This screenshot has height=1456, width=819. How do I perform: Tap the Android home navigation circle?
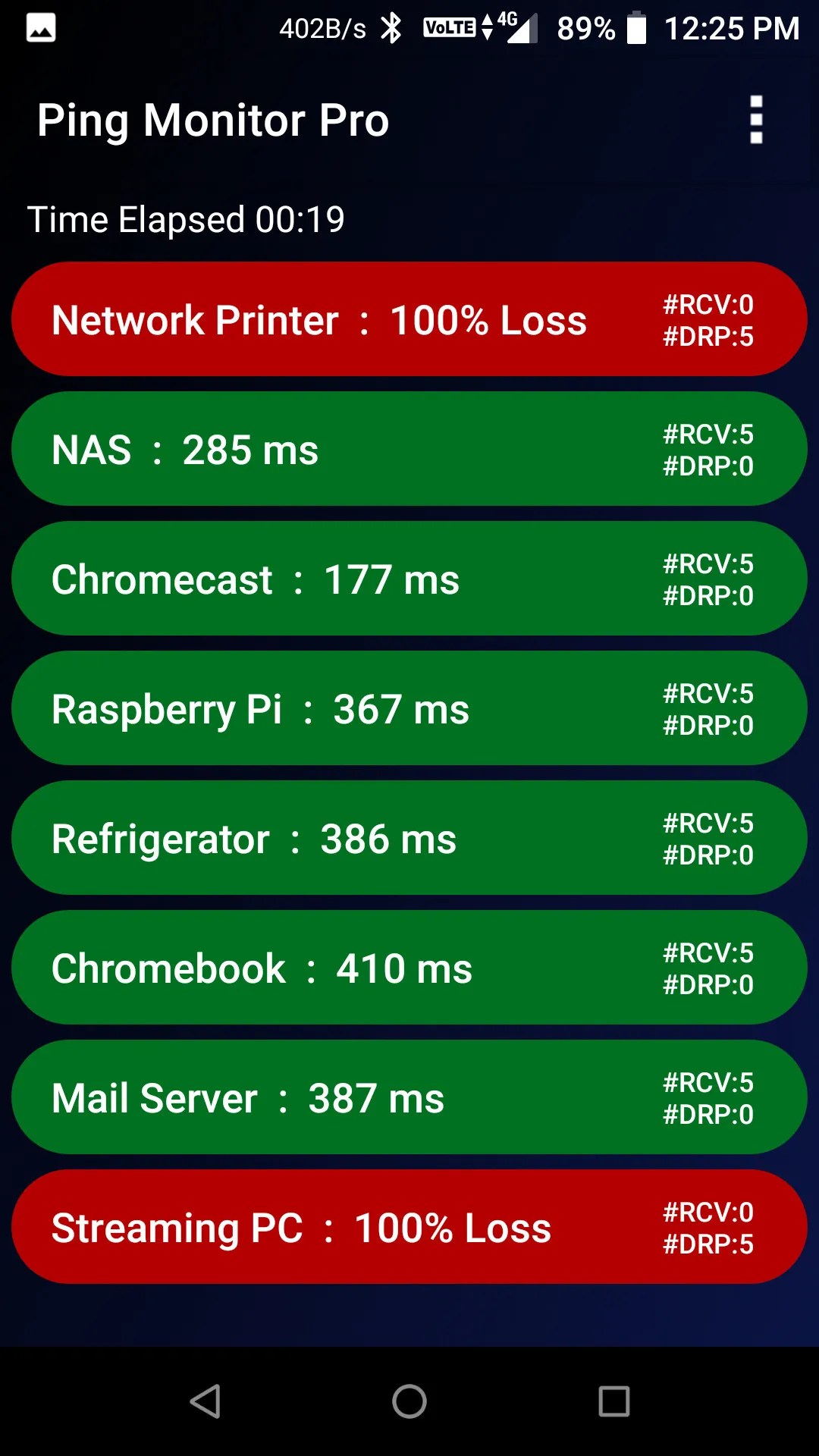click(x=409, y=1399)
